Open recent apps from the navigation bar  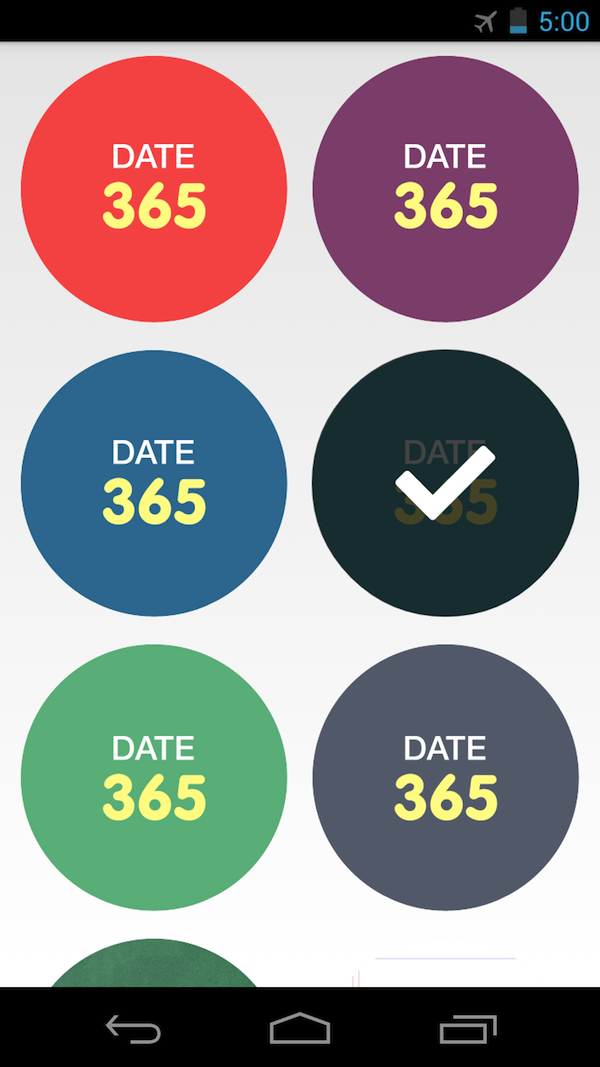[467, 1028]
